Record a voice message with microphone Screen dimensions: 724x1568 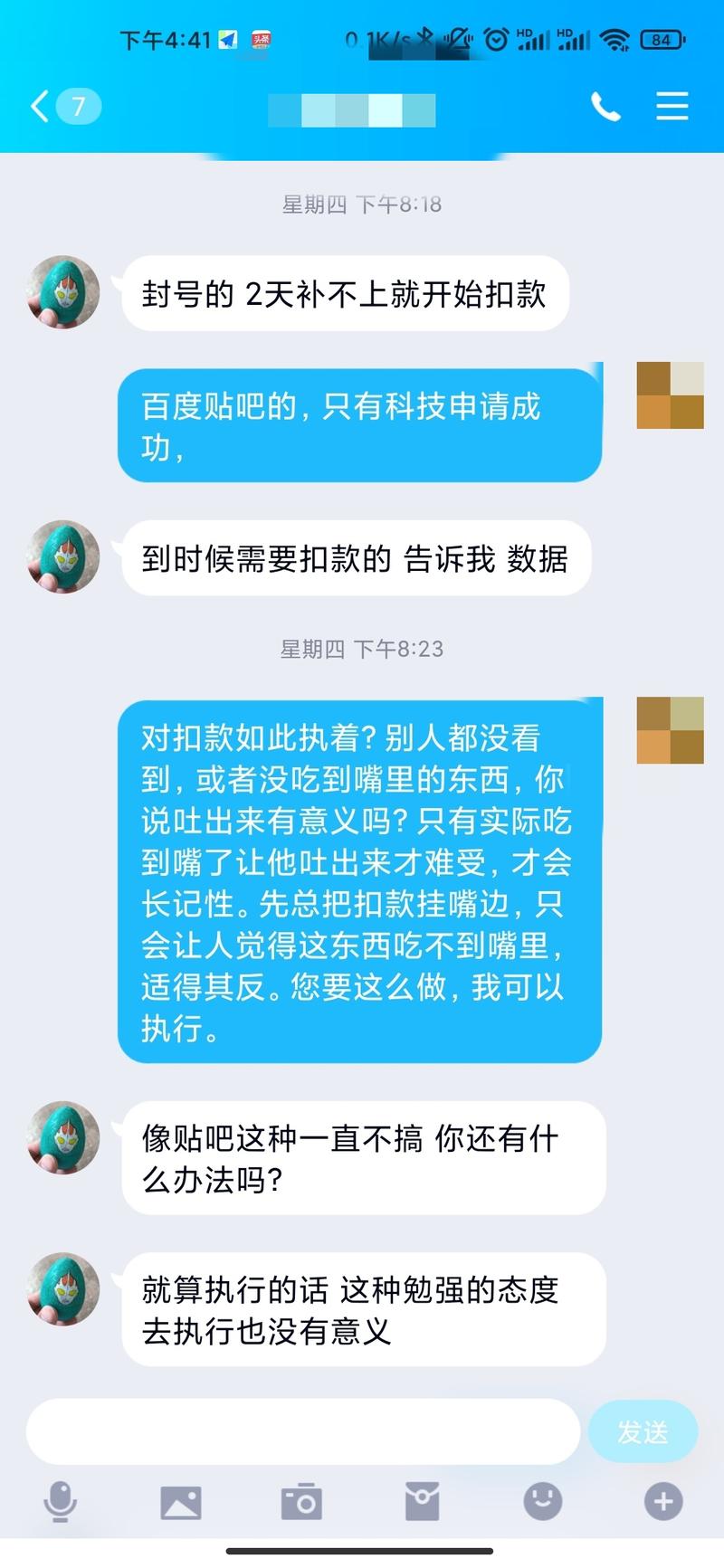pyautogui.click(x=61, y=1502)
